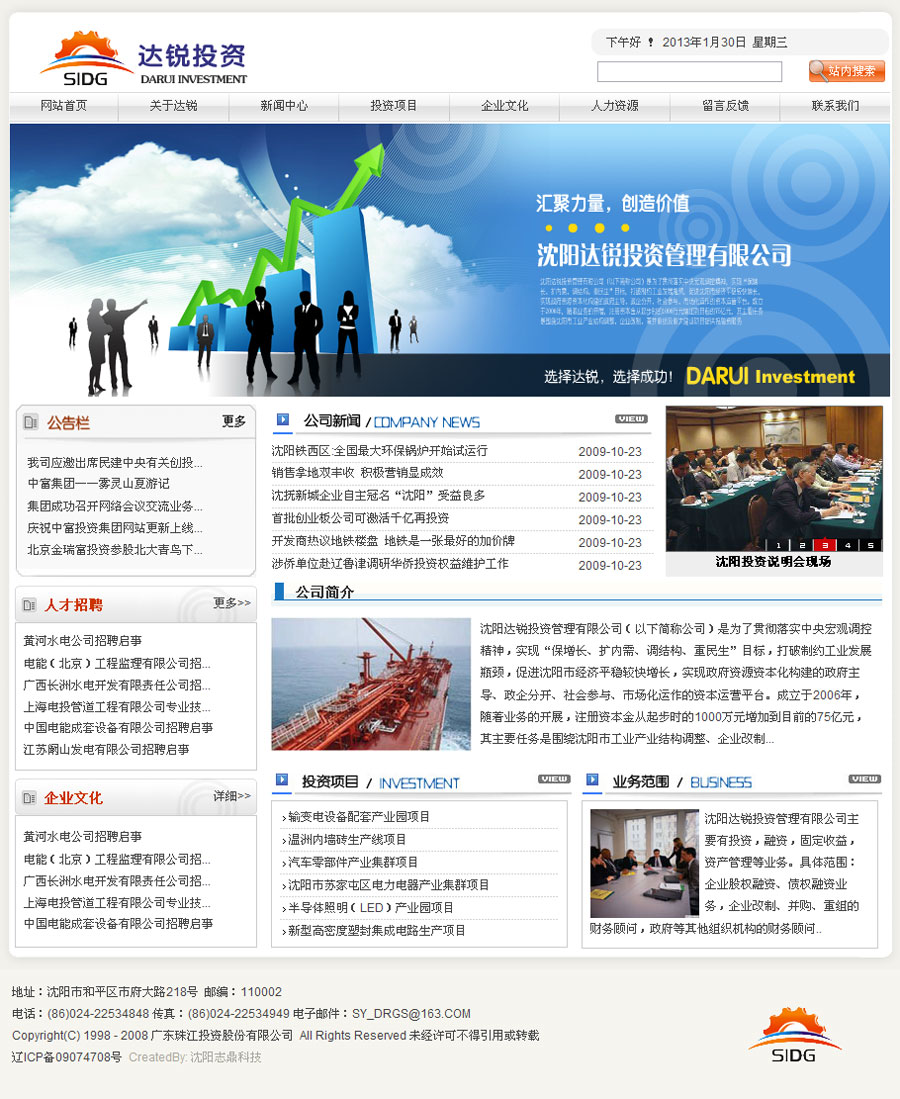The height and width of the screenshot is (1099, 900).
Task: Go to 网站首页 in the navigation bar
Action: point(64,106)
